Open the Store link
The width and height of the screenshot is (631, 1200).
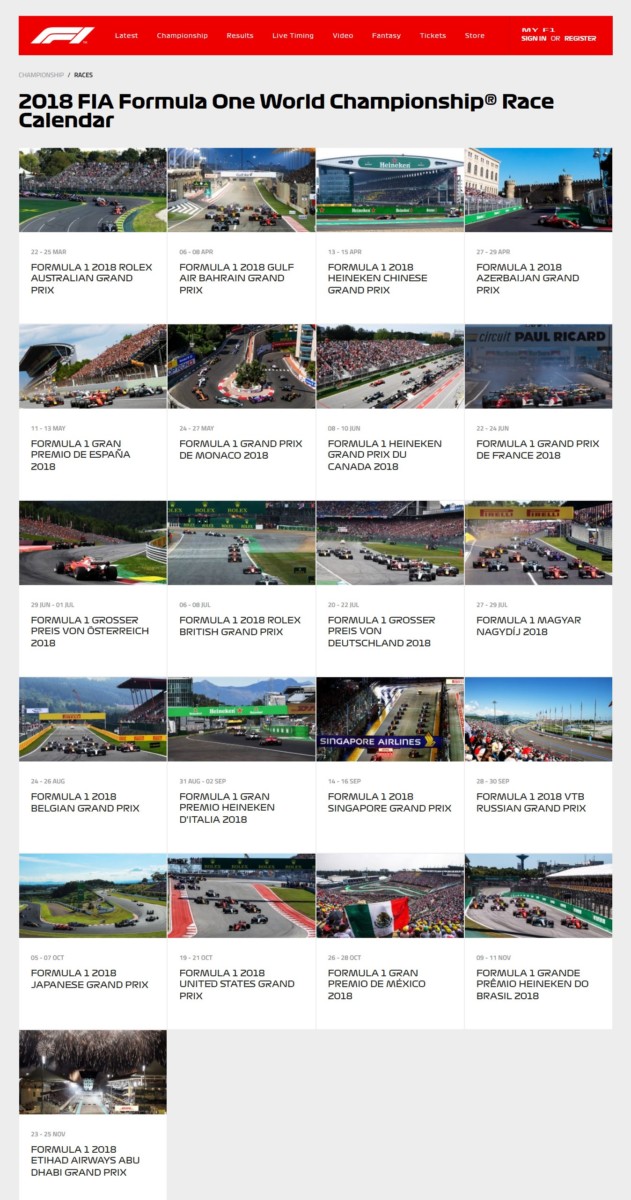[475, 36]
